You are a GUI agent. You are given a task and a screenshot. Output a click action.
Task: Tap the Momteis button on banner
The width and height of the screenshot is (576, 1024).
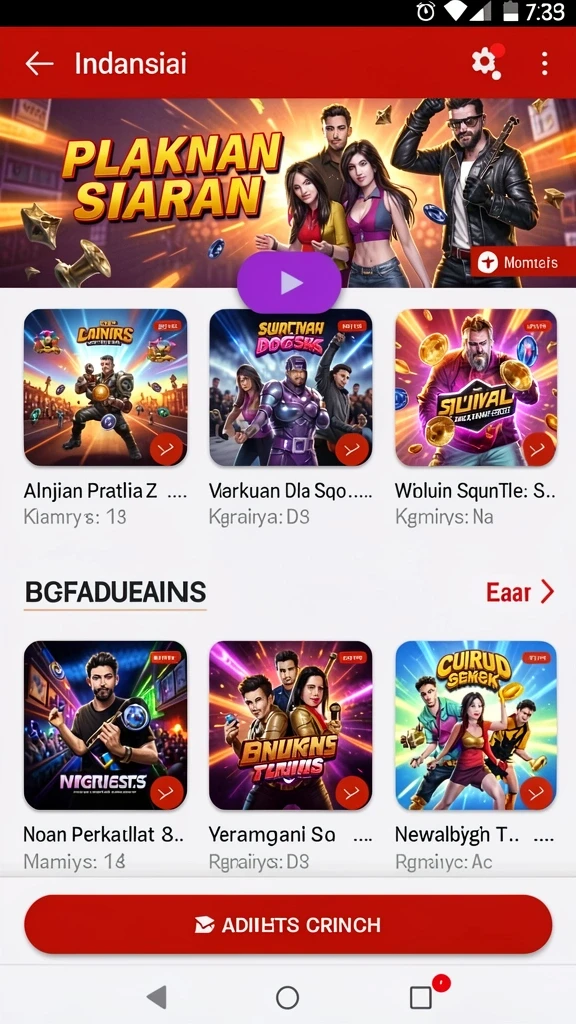(x=518, y=263)
